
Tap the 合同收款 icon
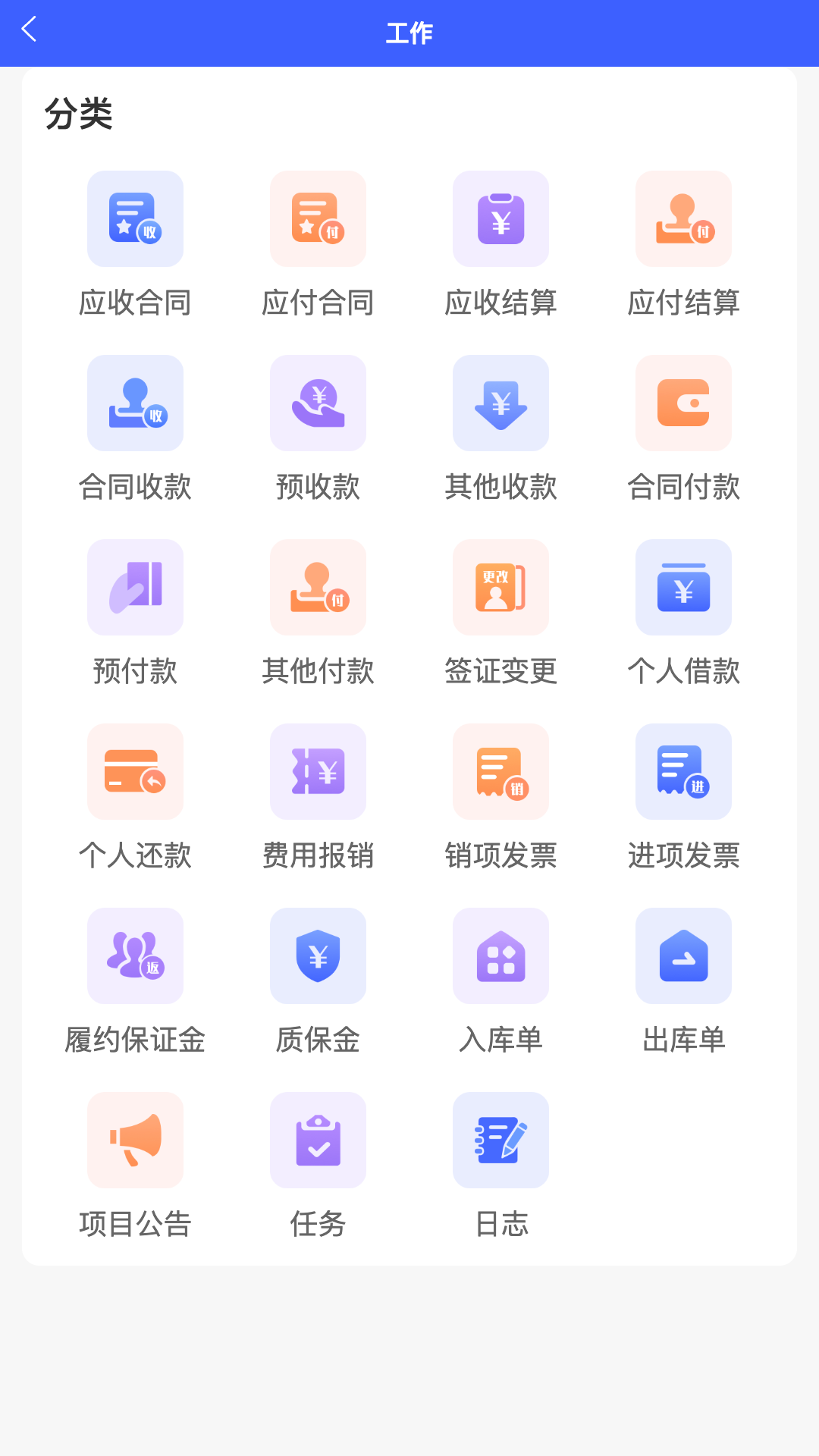point(135,403)
